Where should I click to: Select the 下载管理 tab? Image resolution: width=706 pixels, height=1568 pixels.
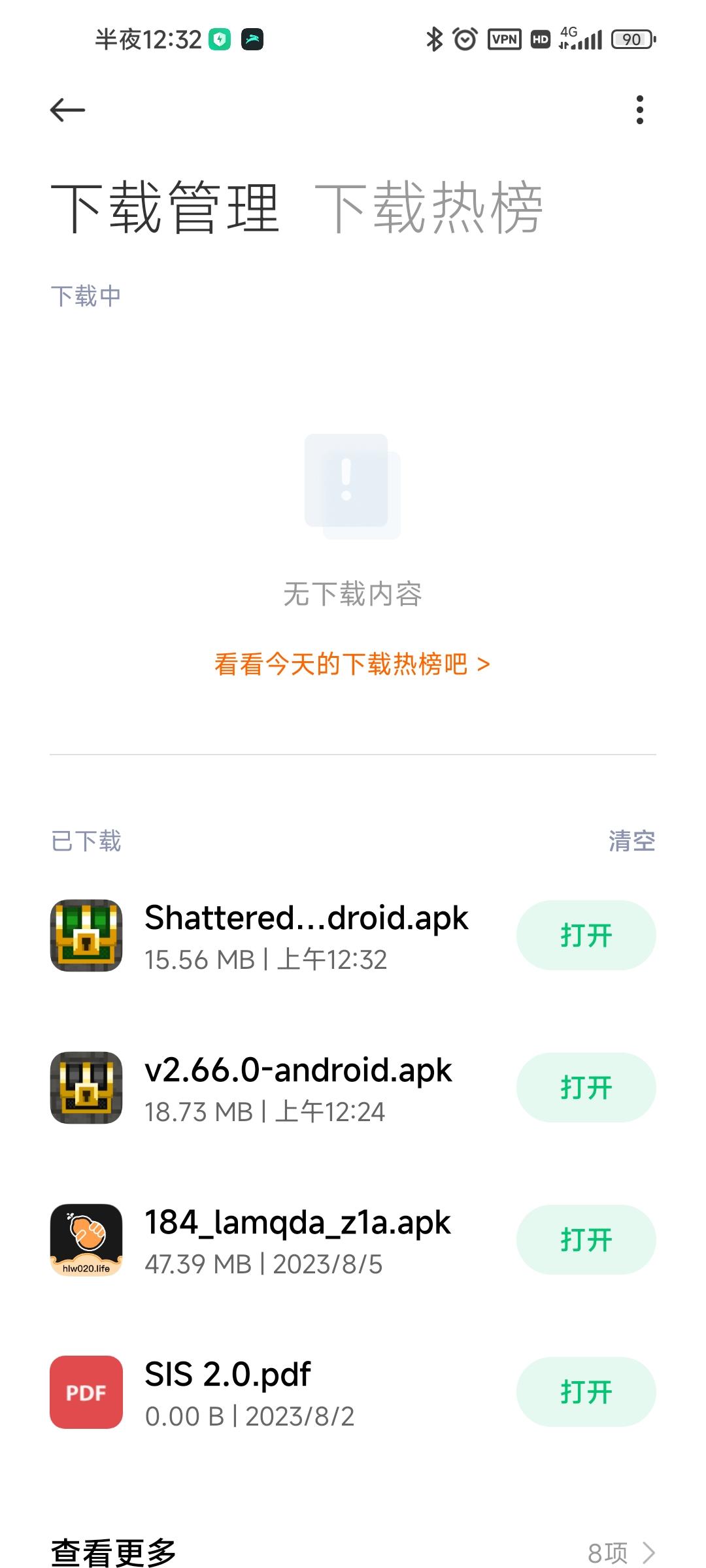coord(165,208)
